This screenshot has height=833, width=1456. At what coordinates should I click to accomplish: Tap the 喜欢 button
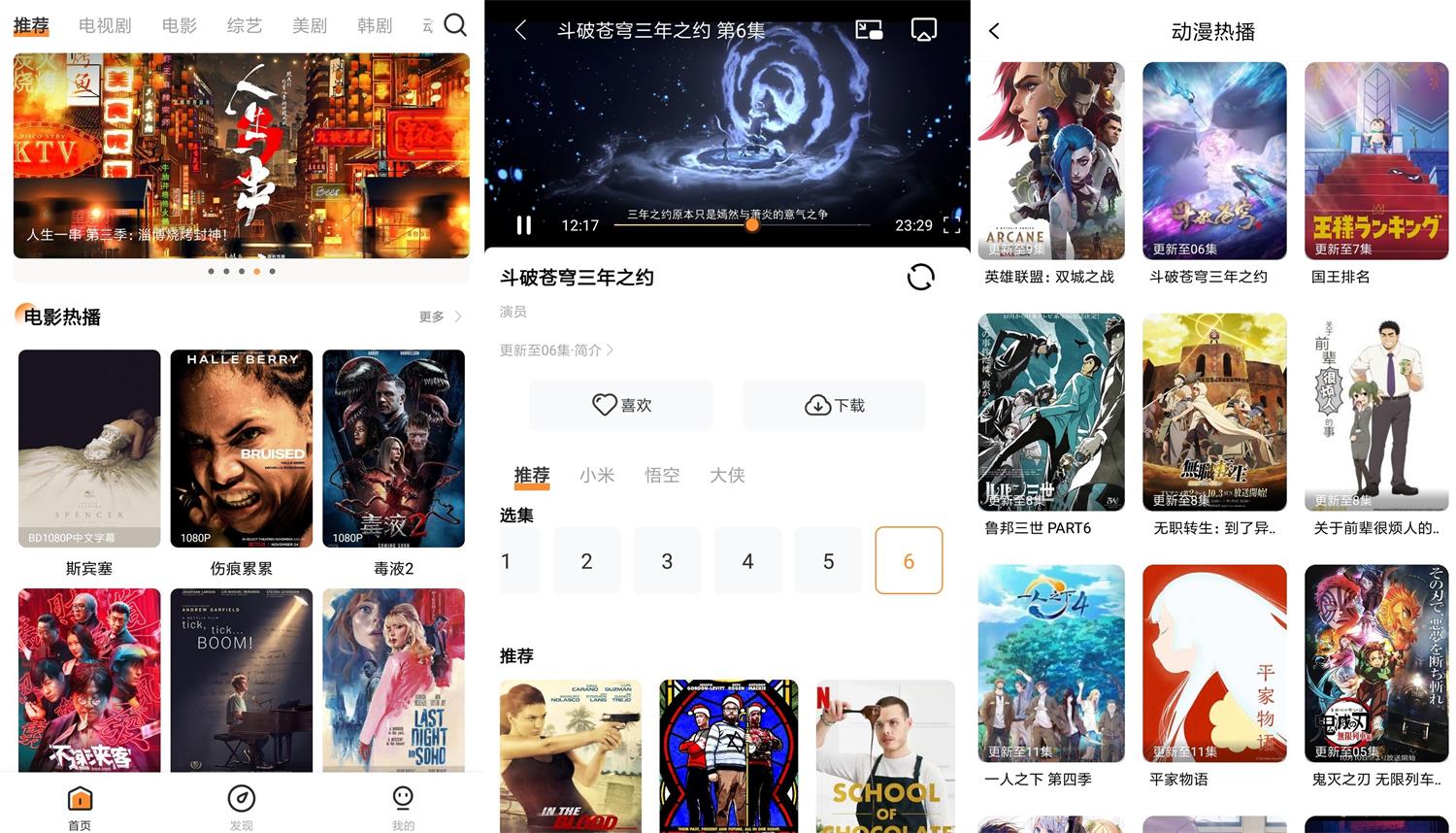(621, 405)
